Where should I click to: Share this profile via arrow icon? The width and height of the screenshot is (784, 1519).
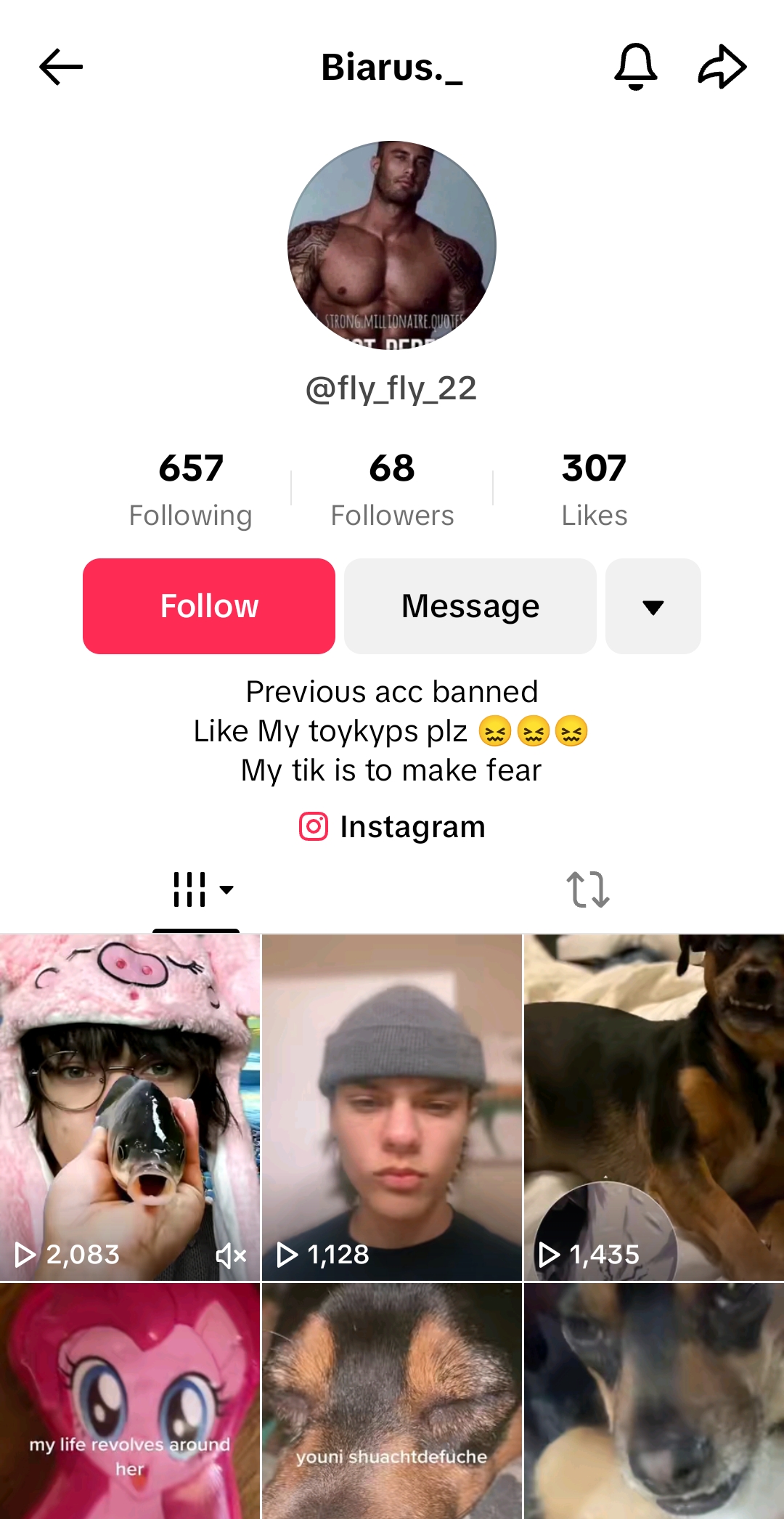click(722, 67)
